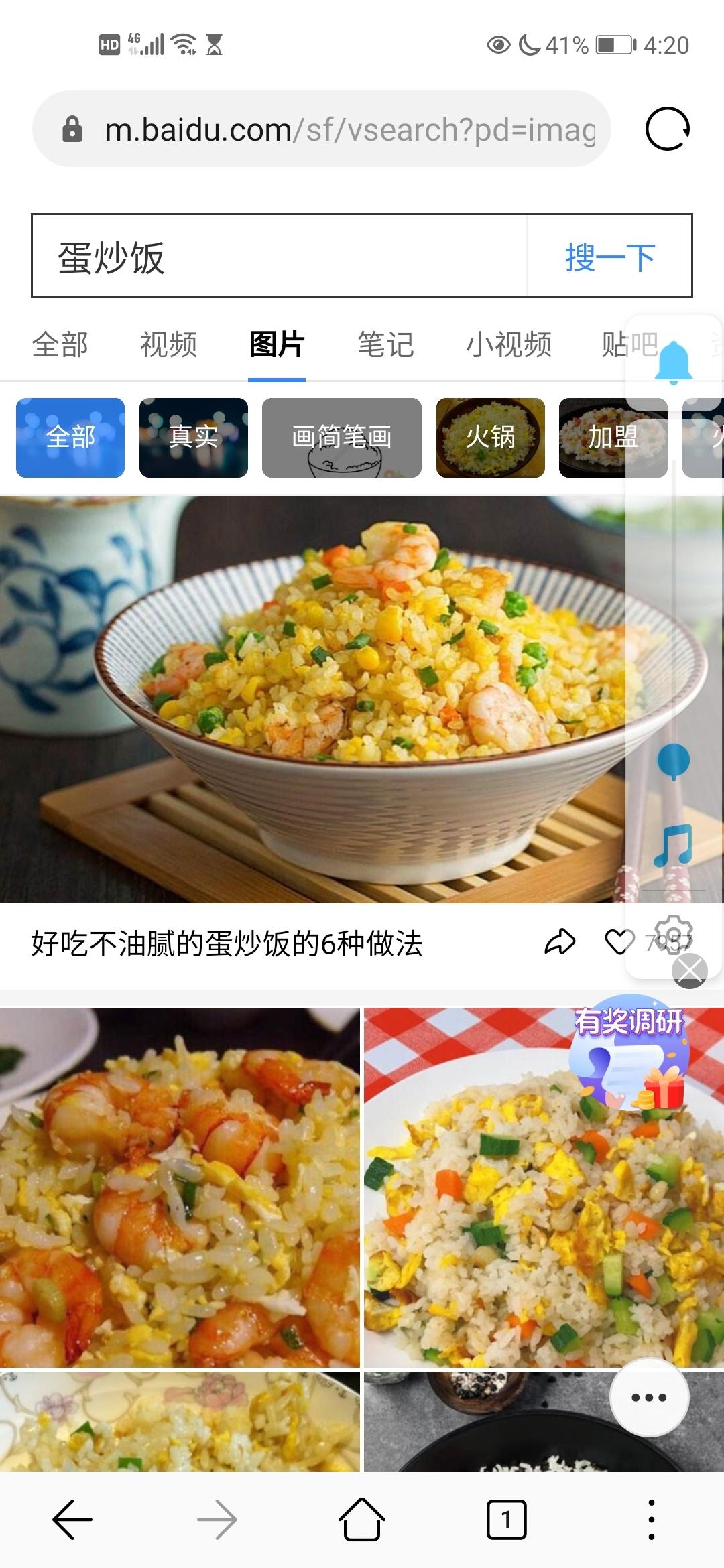724x1568 pixels.
Task: Open the browser tabs switcher
Action: [x=506, y=1520]
